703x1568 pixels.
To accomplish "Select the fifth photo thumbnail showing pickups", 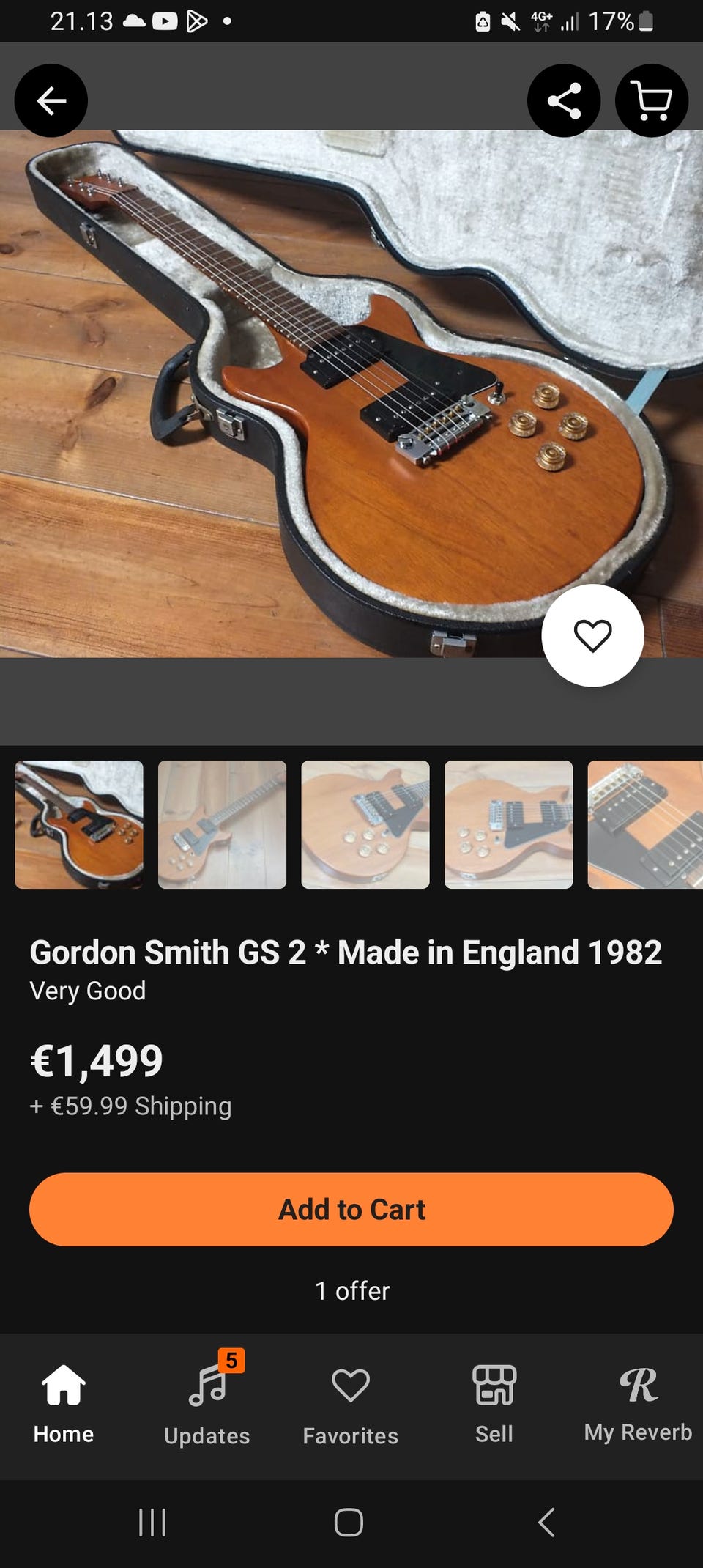I will [644, 824].
